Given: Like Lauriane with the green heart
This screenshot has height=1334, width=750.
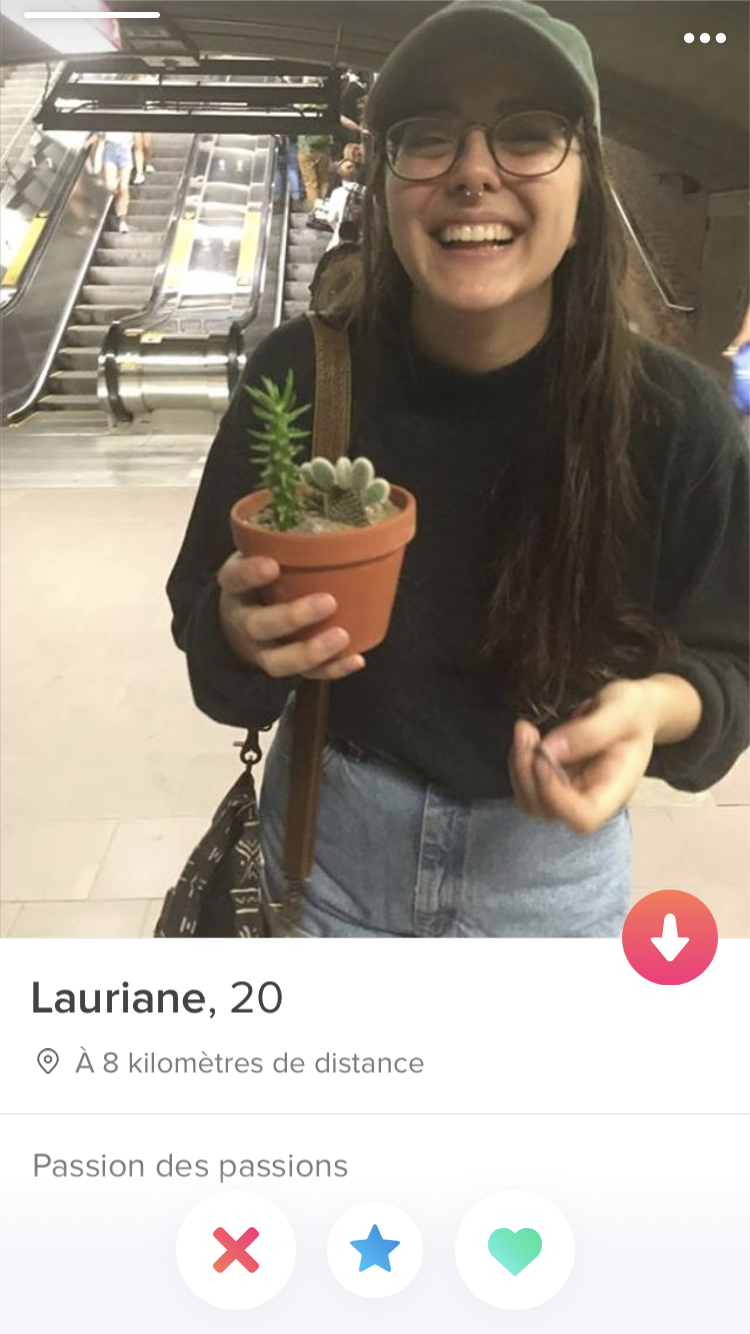Looking at the screenshot, I should [x=514, y=1249].
